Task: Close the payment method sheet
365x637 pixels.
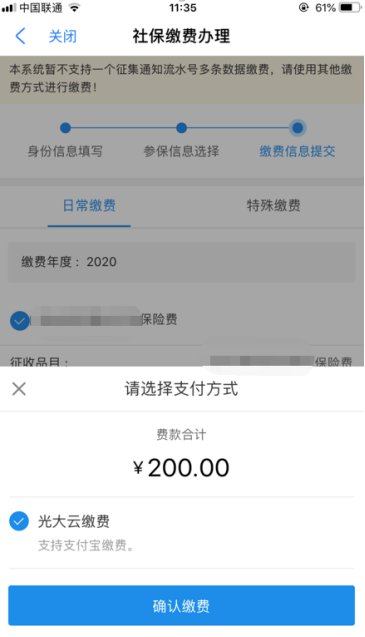Action: click(19, 389)
